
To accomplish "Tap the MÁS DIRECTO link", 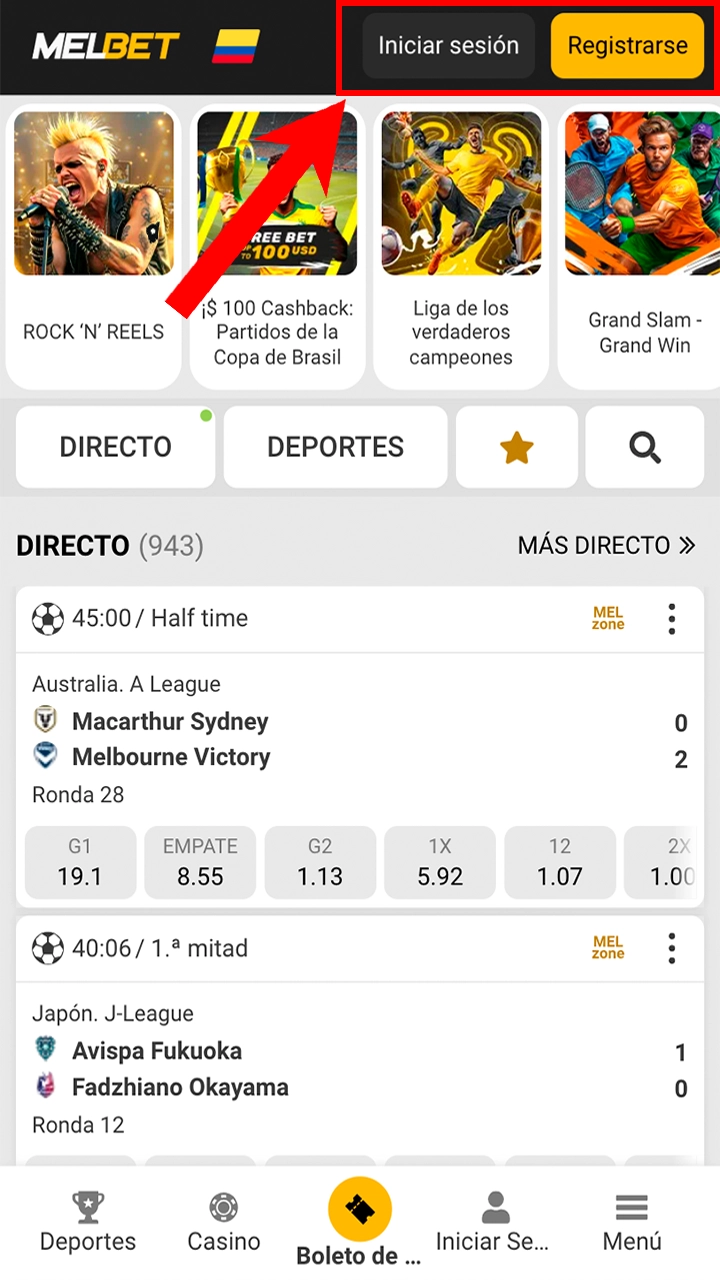I will pyautogui.click(x=606, y=546).
